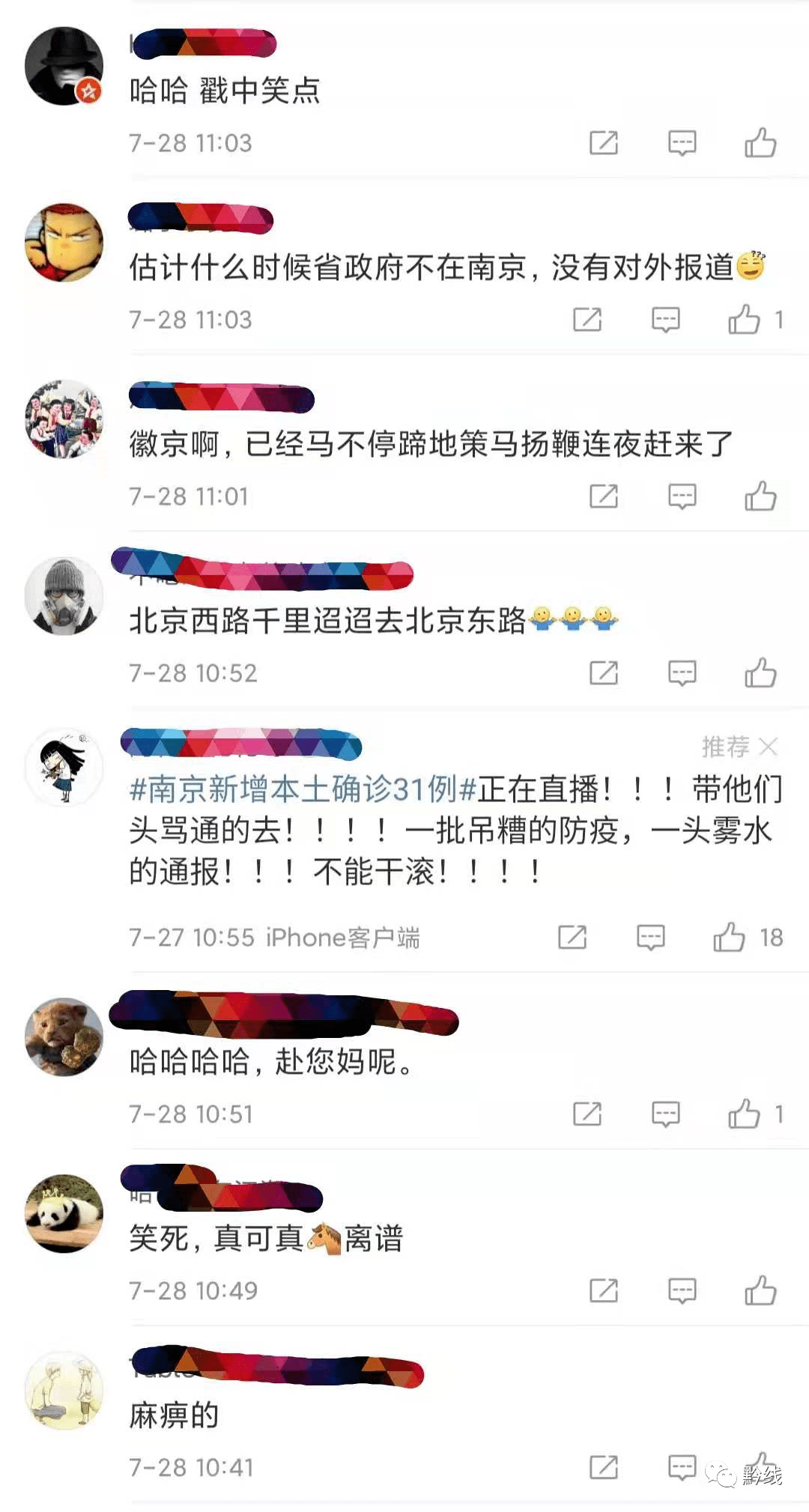
Task: Like the post with 18 likes
Action: click(x=729, y=937)
